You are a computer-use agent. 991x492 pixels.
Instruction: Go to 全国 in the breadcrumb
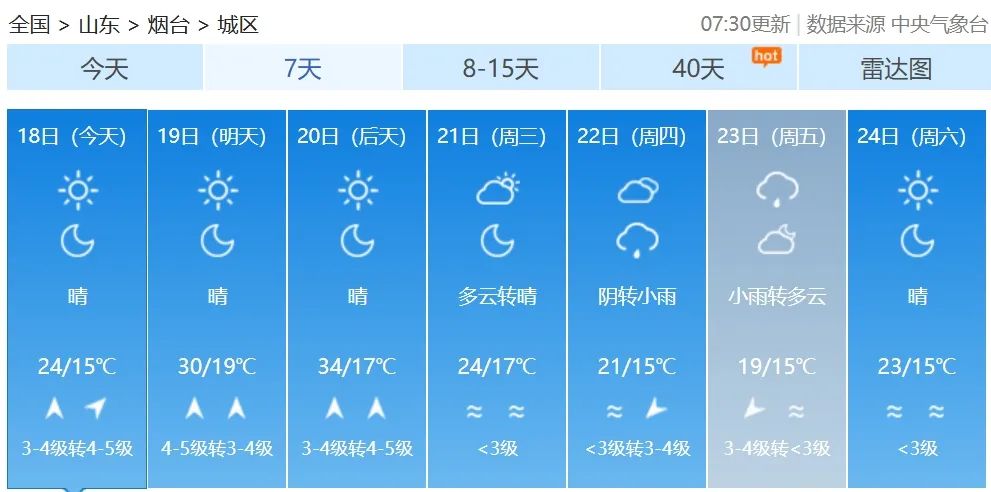29,25
